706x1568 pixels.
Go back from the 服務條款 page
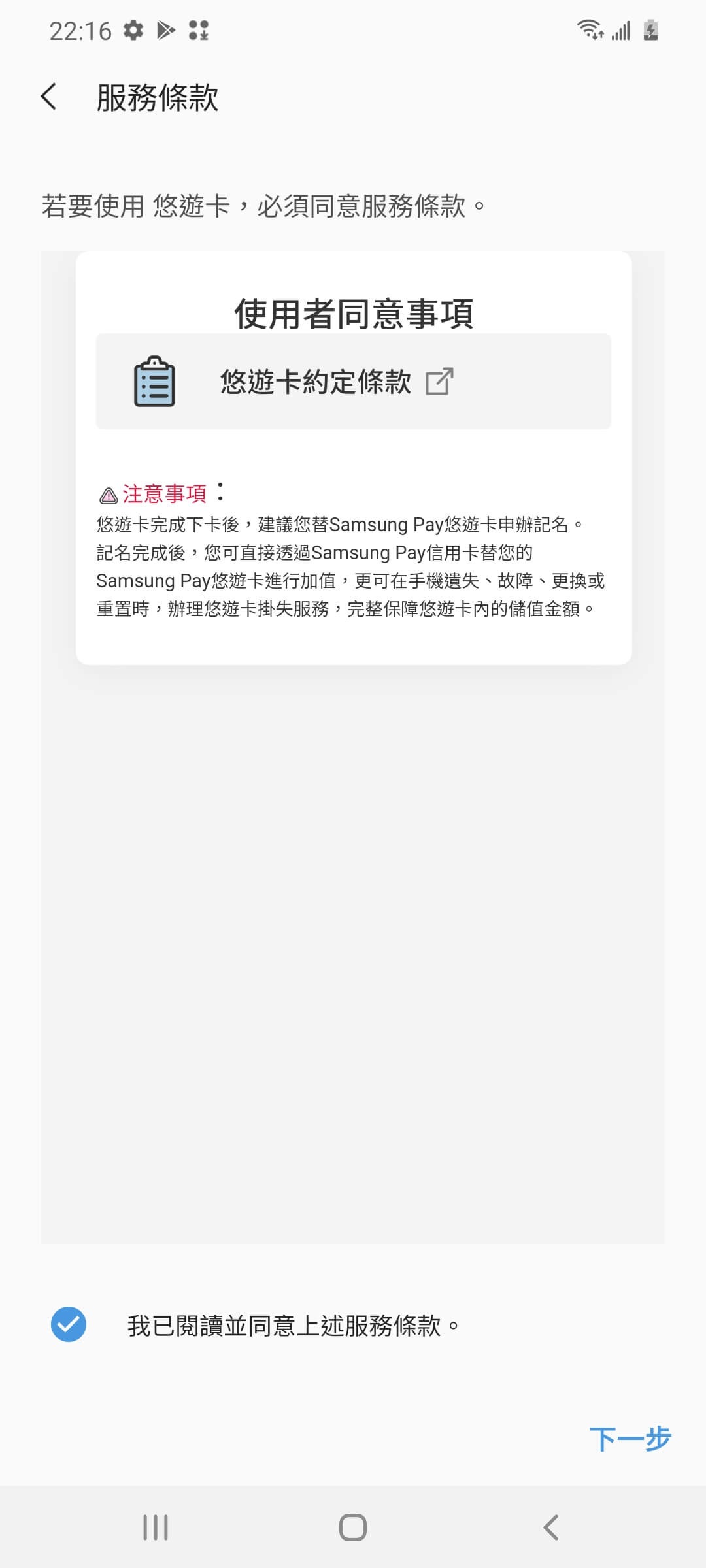(50, 97)
